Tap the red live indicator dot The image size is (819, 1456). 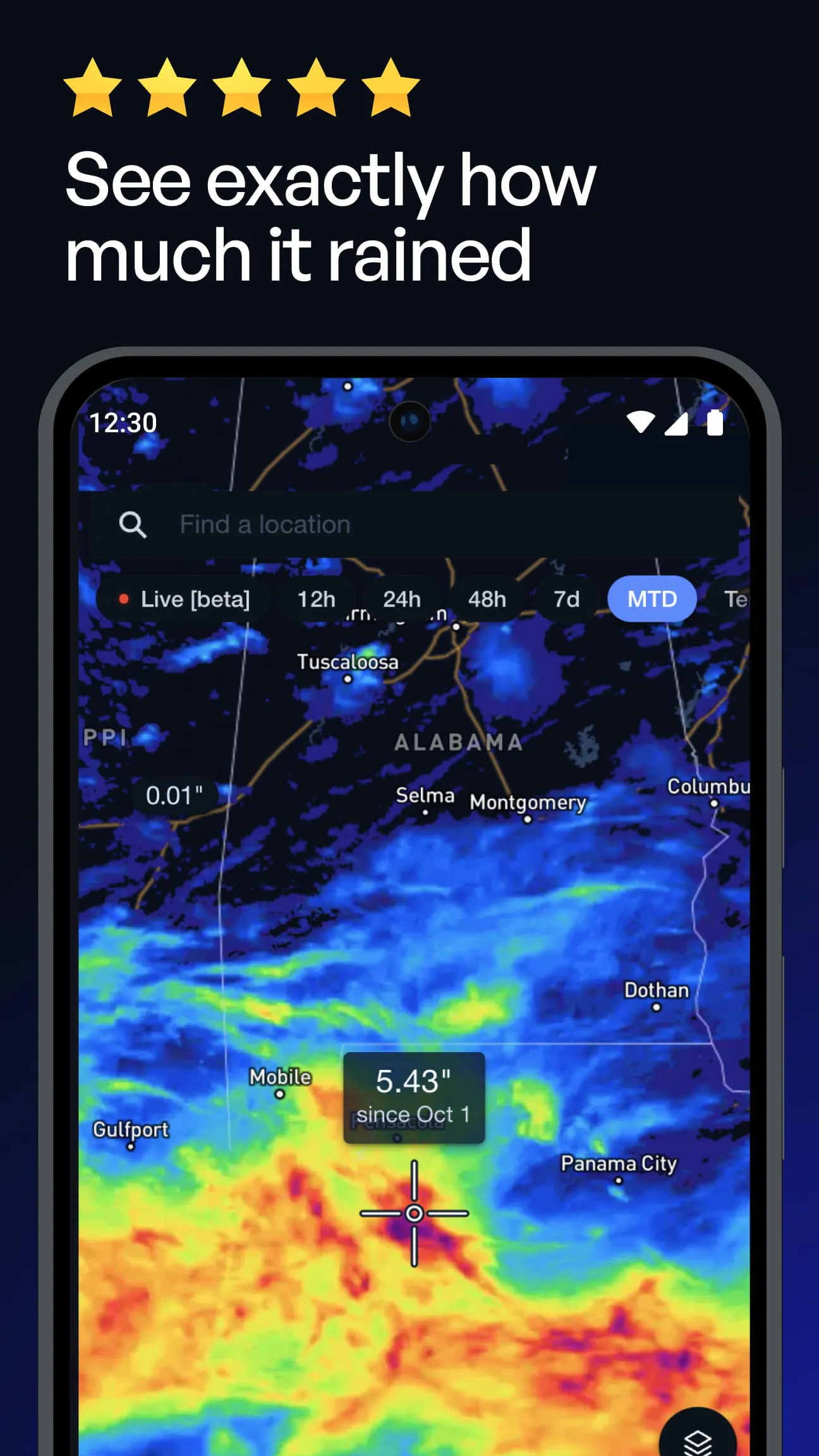click(x=124, y=598)
